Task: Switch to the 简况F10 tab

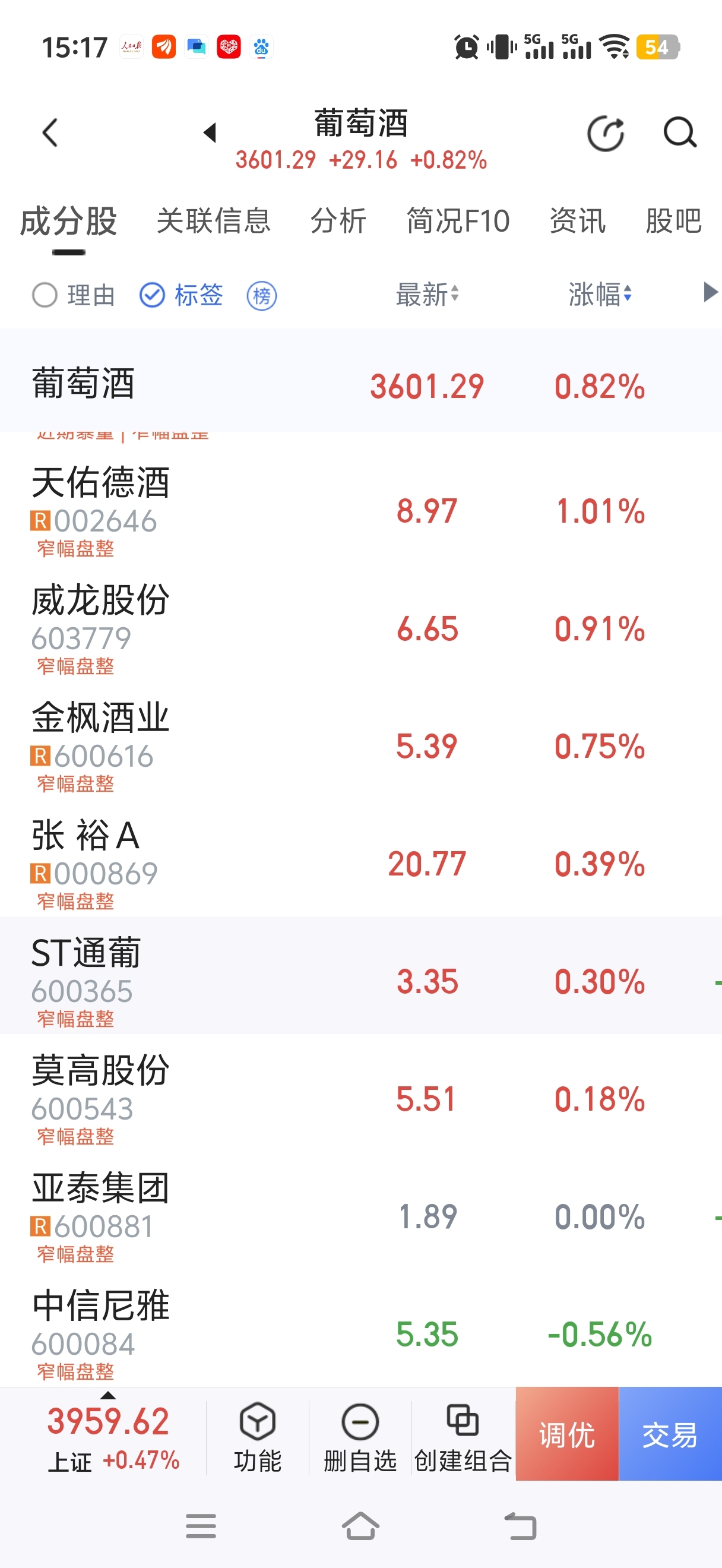Action: pos(457,221)
